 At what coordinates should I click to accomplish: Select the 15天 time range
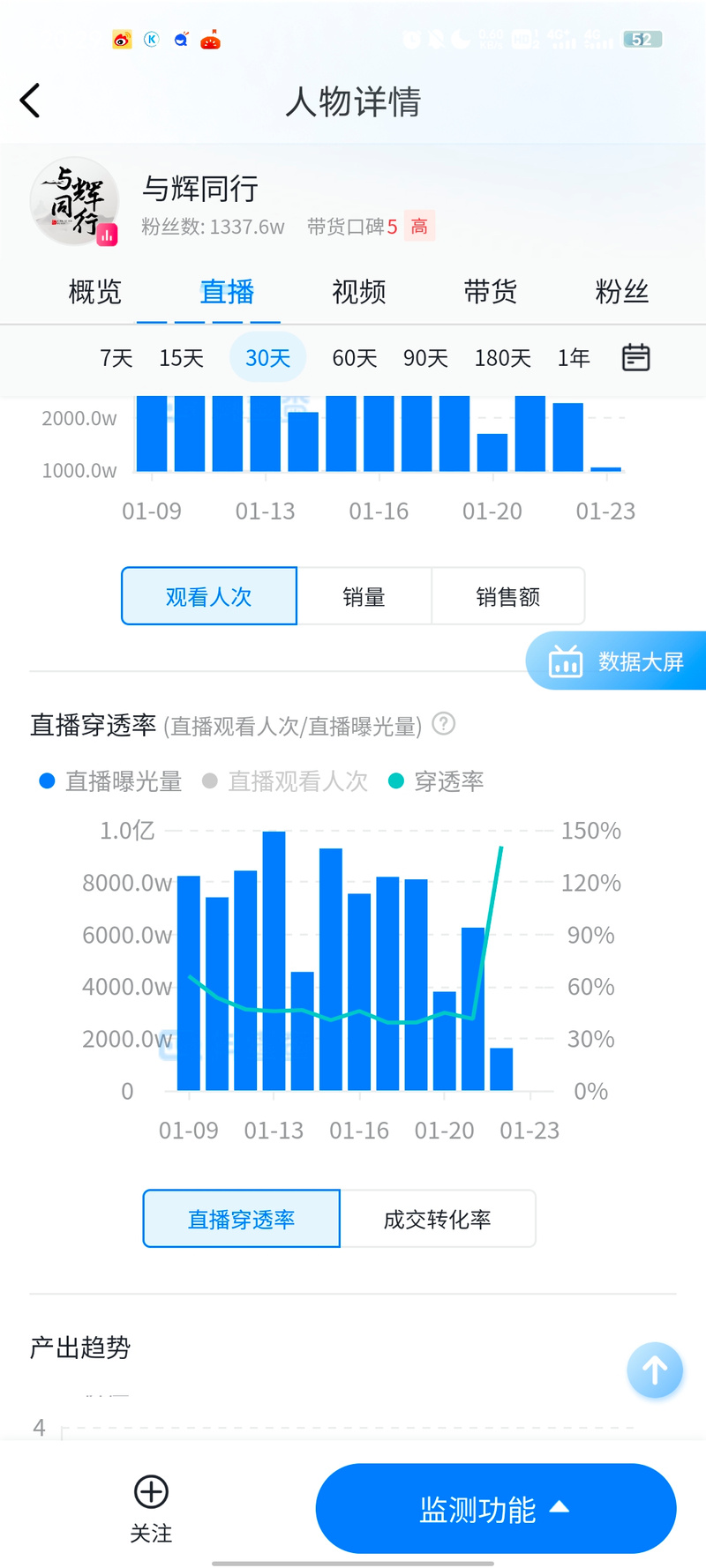click(x=181, y=358)
